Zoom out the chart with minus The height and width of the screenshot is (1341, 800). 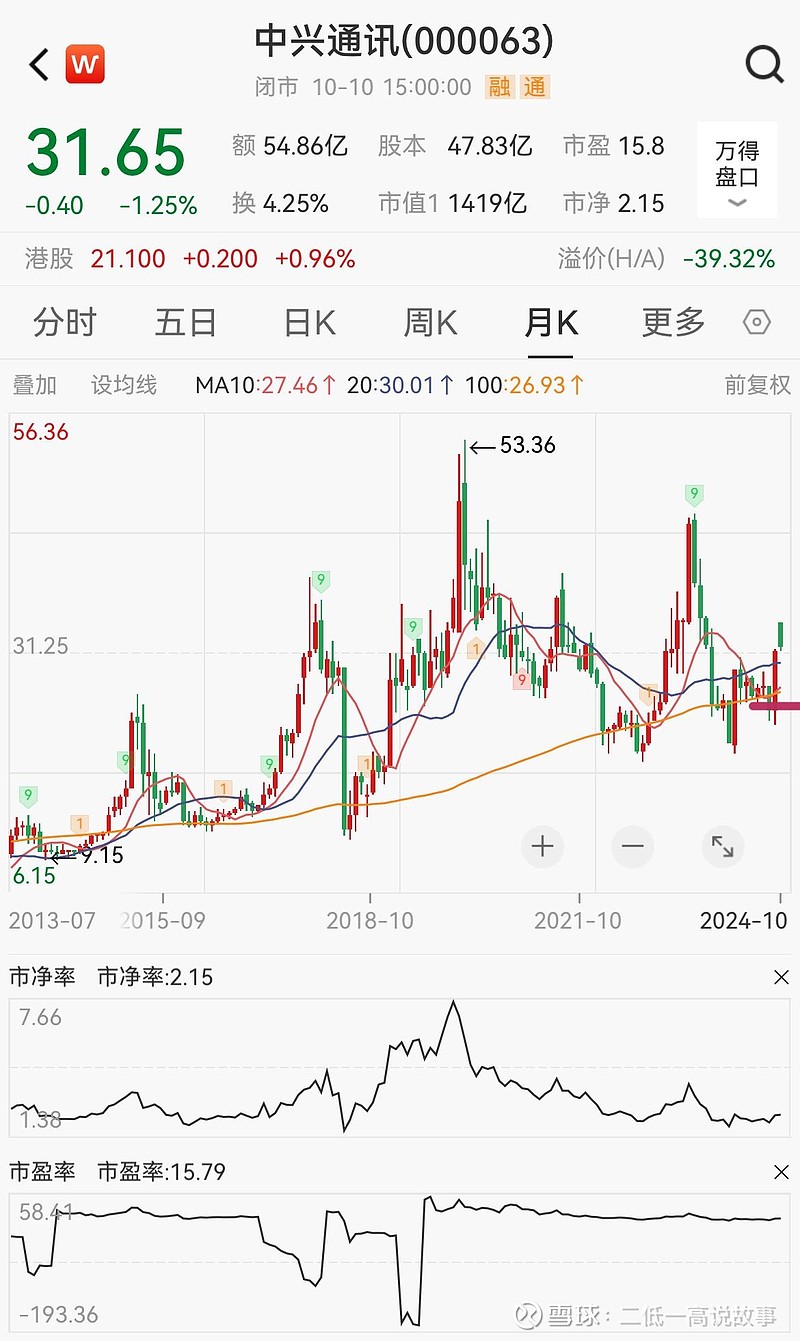pyautogui.click(x=632, y=847)
